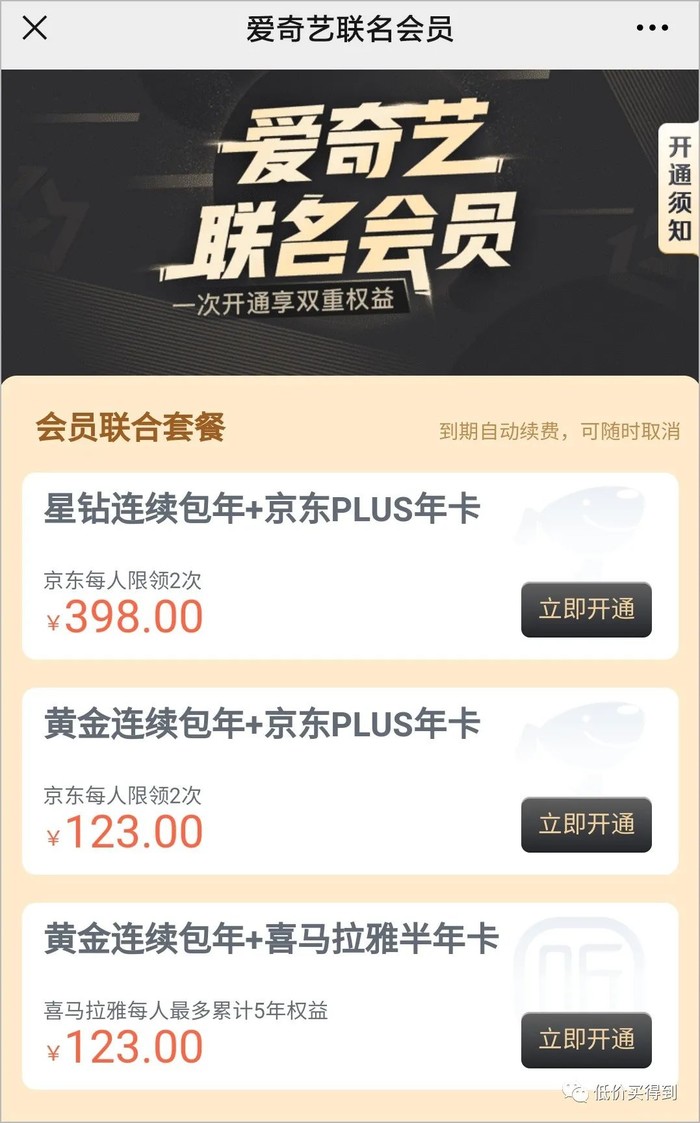Screen dimensions: 700x1123
Task: Tap 立即开通 for 黄金连续包年+喜马拉雅半年卡
Action: [x=586, y=1039]
